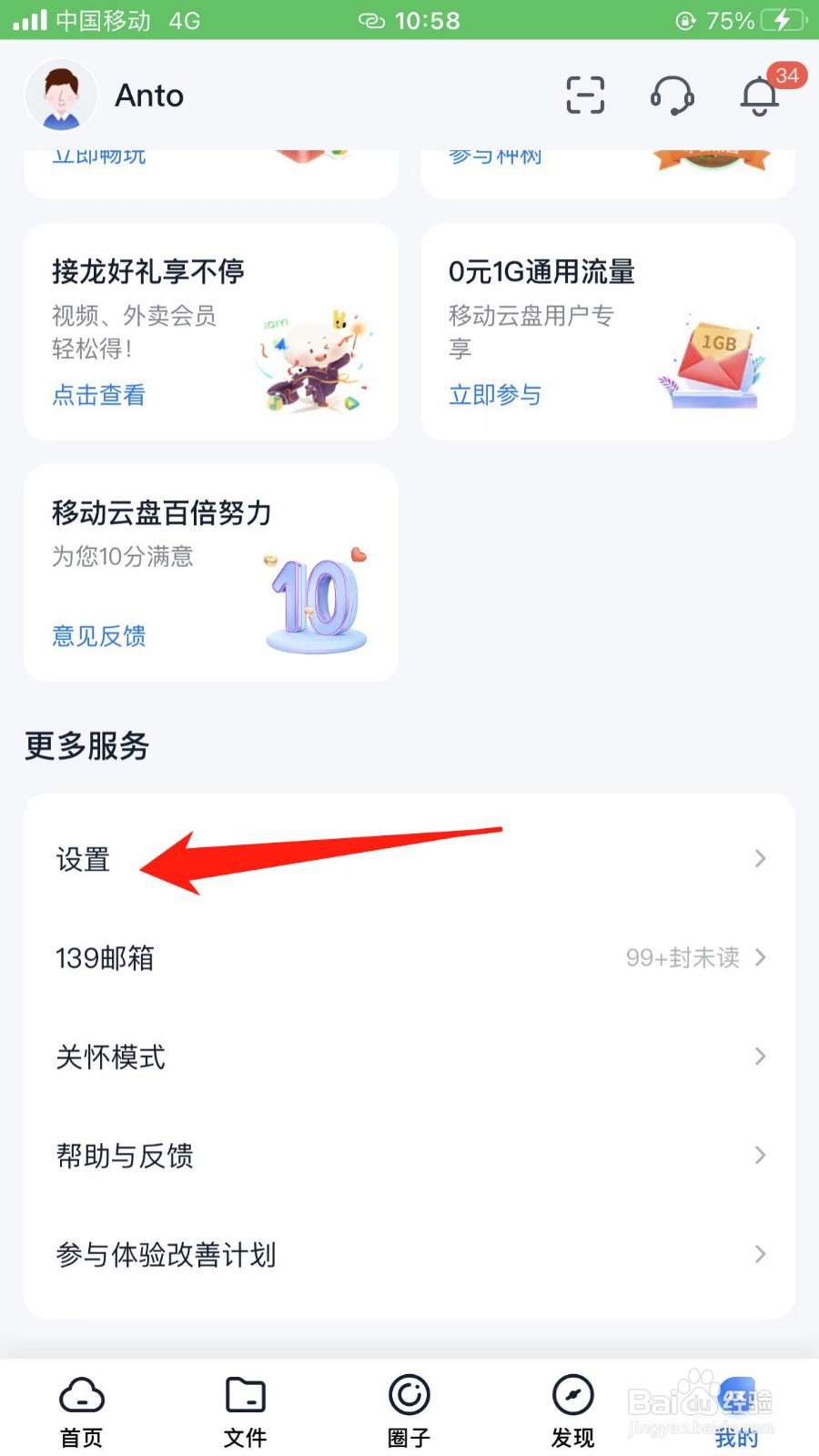Viewport: 819px width, 1456px height.
Task: Click Anto's profile avatar
Action: tap(60, 95)
